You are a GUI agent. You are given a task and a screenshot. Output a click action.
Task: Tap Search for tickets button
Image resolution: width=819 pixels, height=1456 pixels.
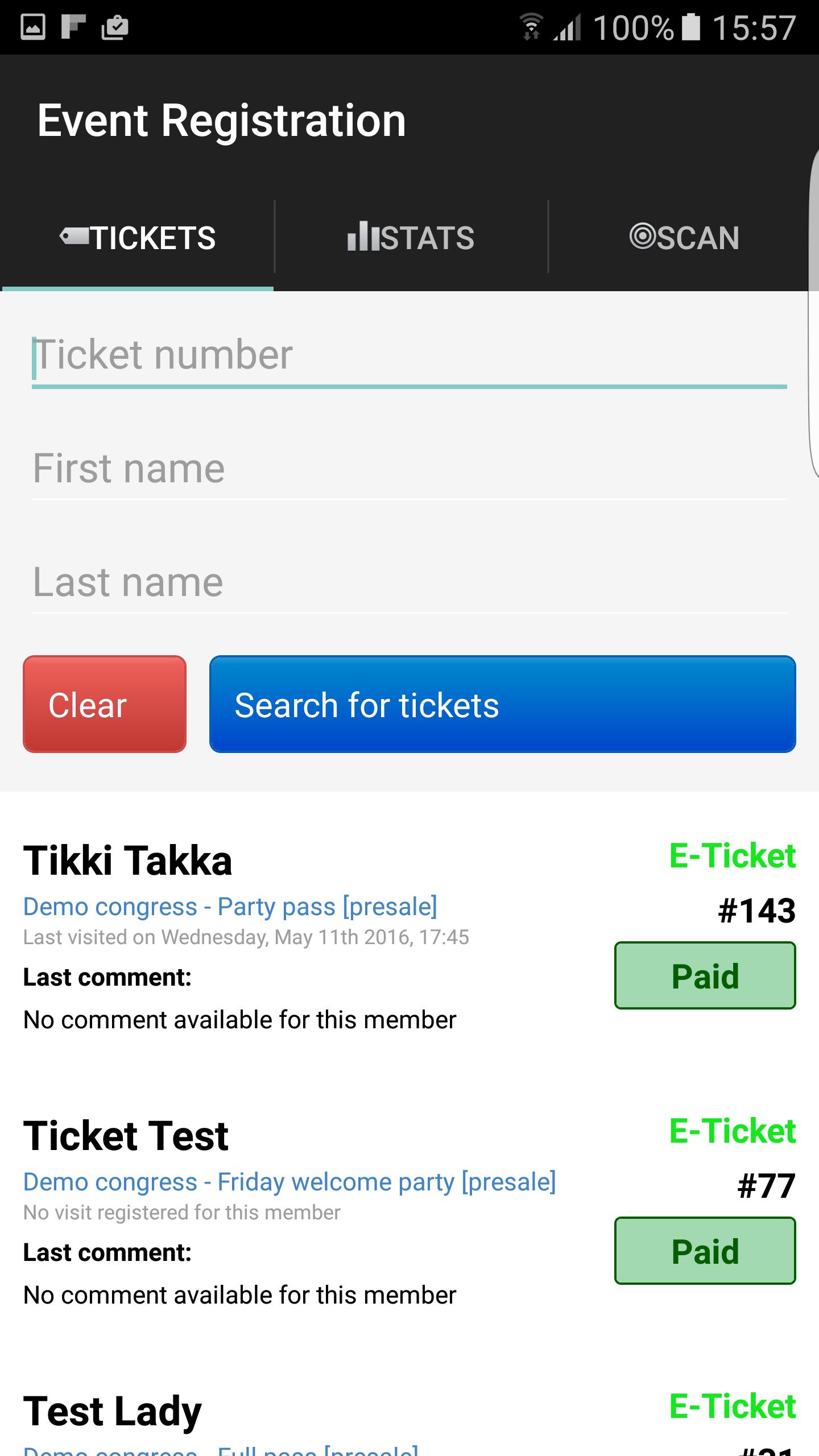click(x=503, y=704)
